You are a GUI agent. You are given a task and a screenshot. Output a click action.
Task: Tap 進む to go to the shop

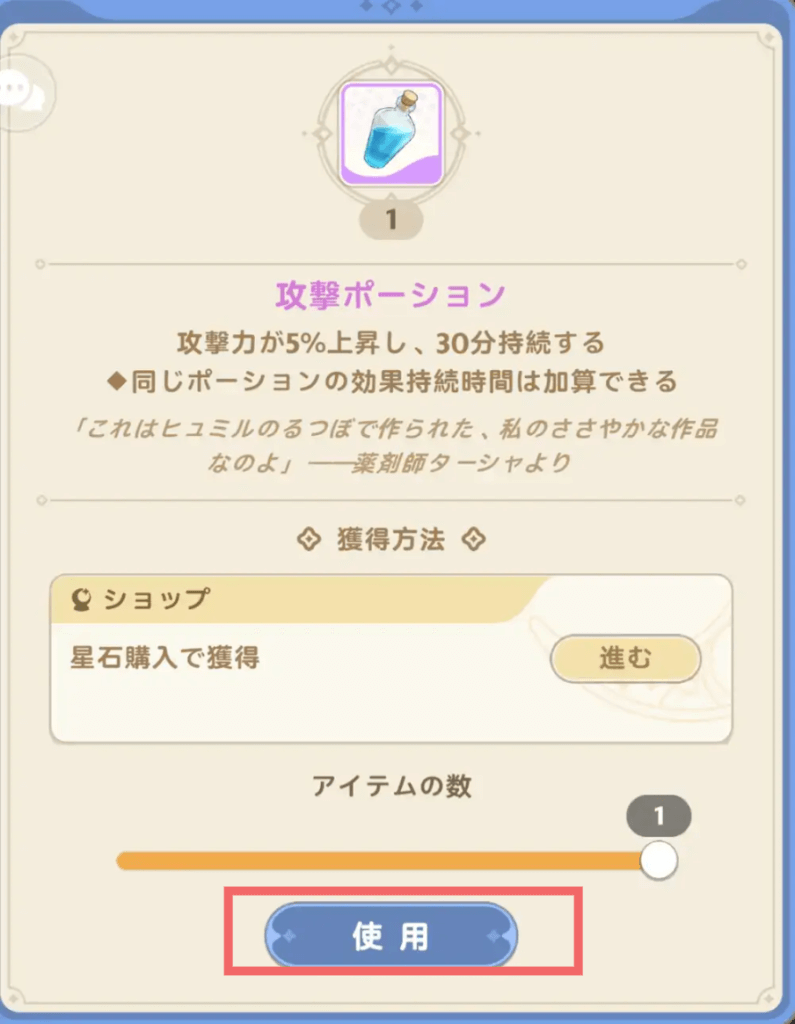click(626, 658)
